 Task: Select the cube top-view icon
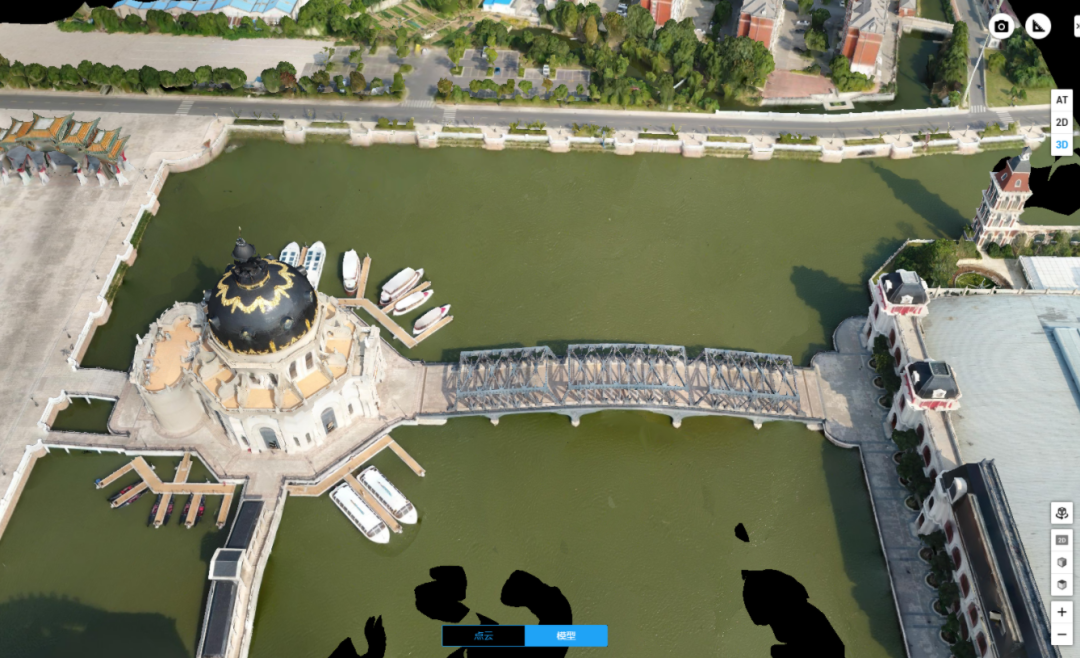(x=1061, y=584)
